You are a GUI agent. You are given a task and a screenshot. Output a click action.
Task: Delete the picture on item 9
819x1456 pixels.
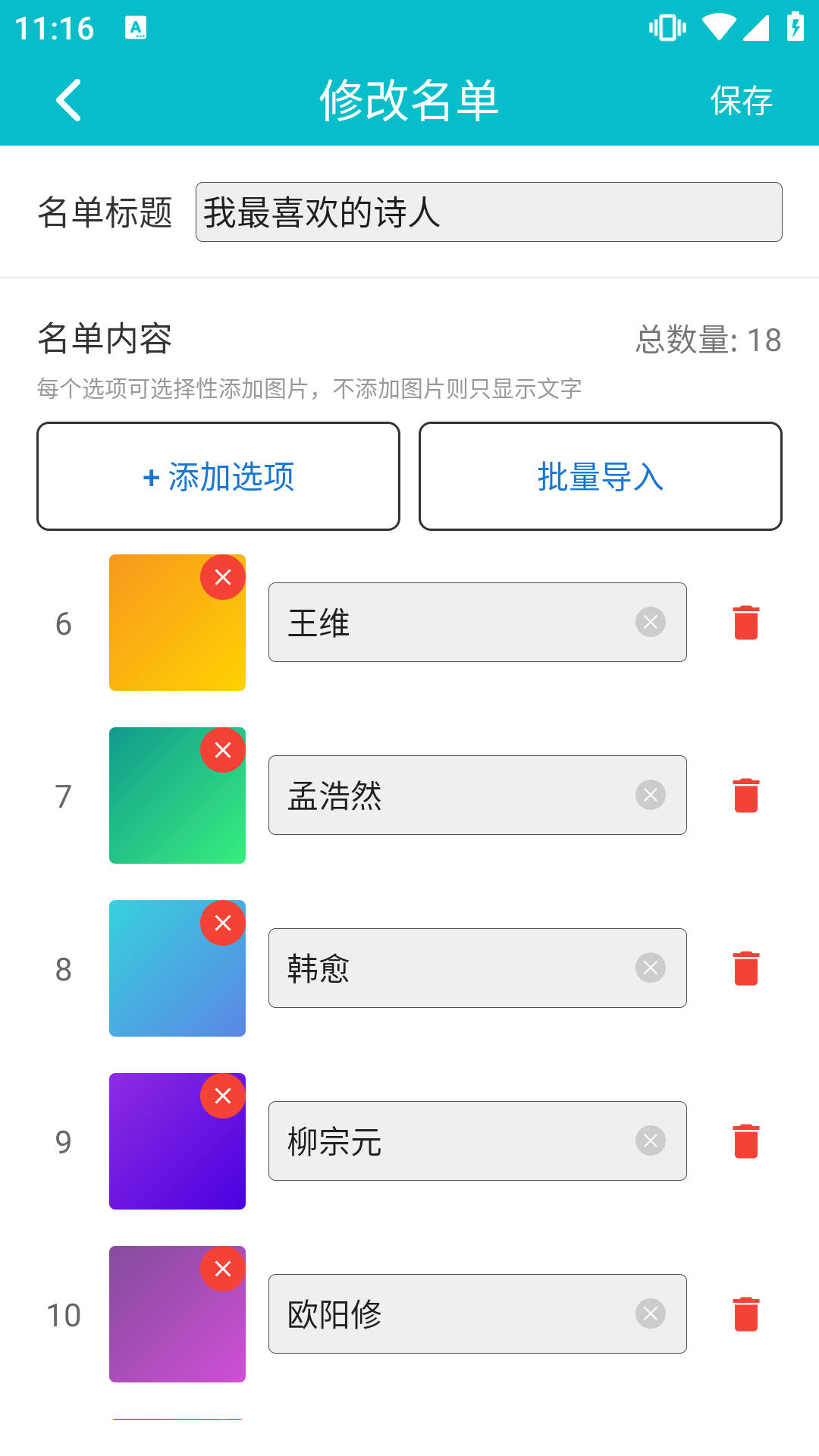pos(222,1096)
